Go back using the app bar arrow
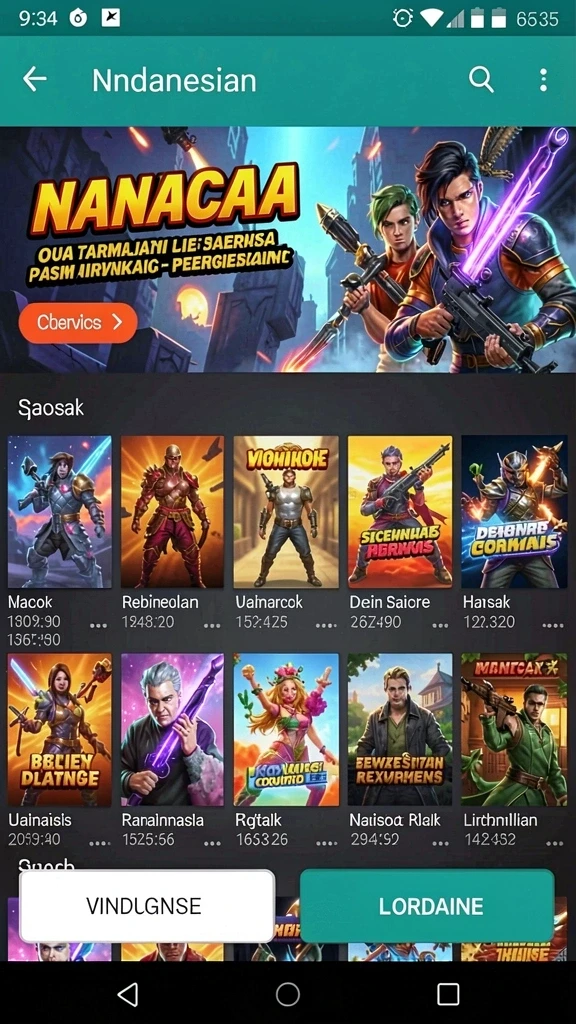 [35, 80]
